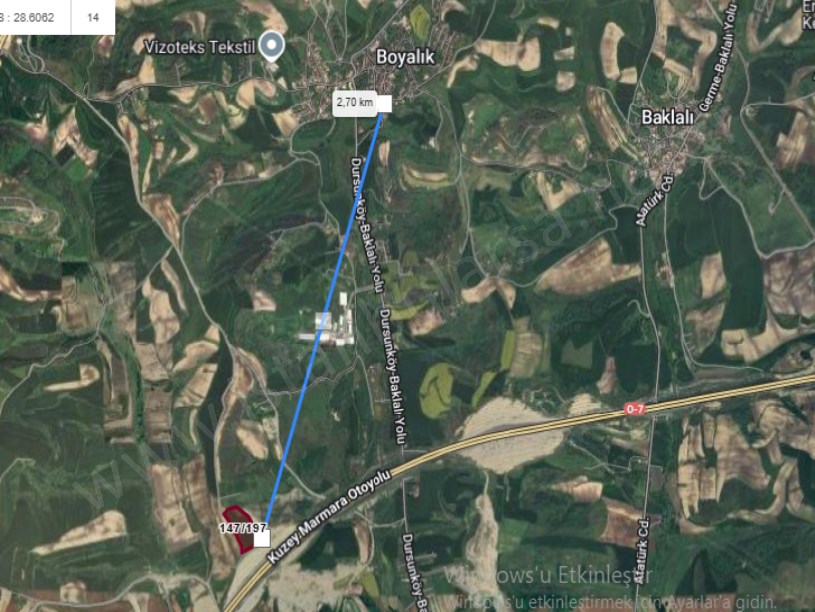Tap the measurement endpoint near Boyalık
This screenshot has height=612, width=815.
(x=384, y=104)
